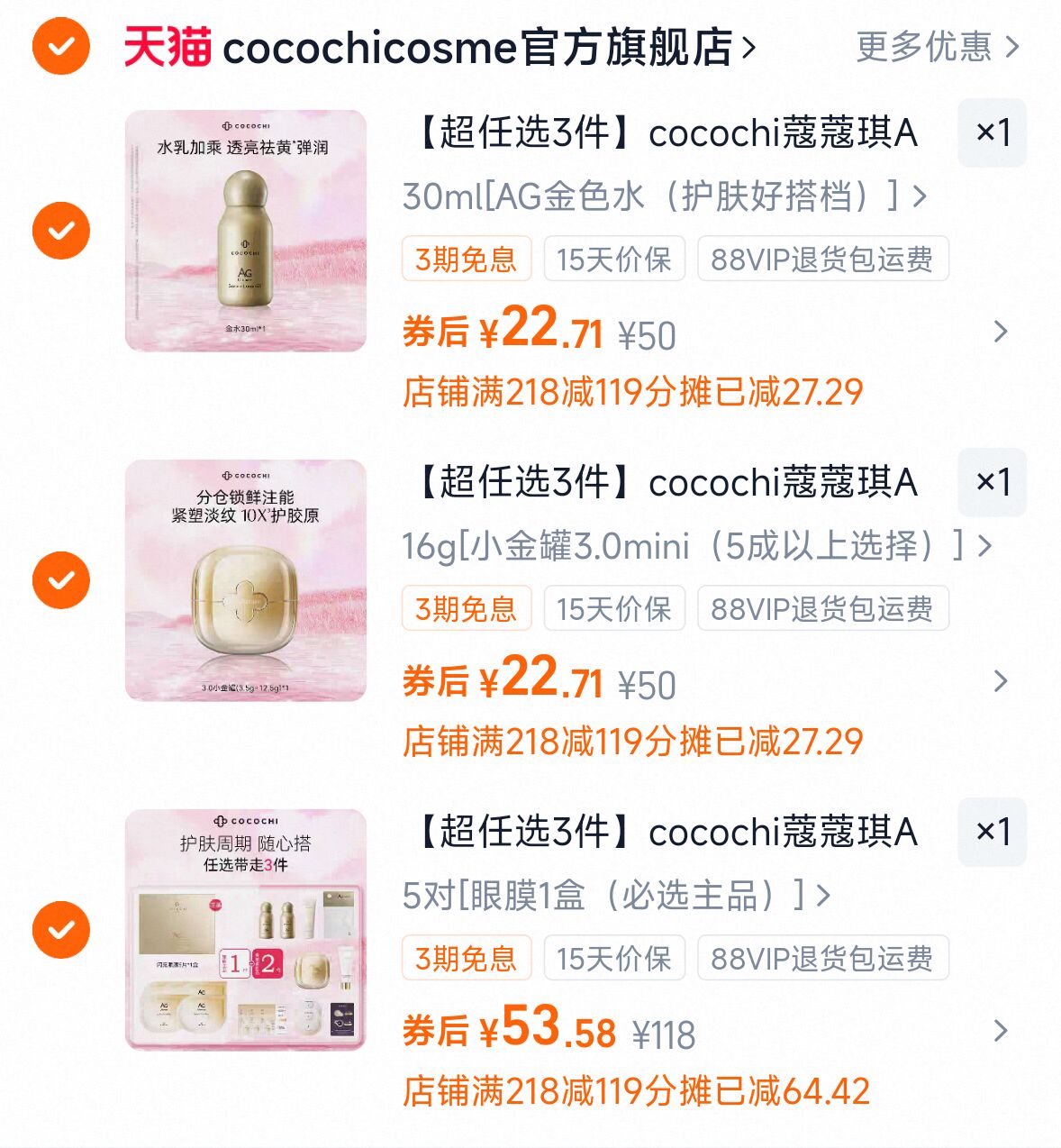Viewport: 1061px width, 1148px height.
Task: Click 更多优惠 to view more store coupons
Action: (924, 49)
